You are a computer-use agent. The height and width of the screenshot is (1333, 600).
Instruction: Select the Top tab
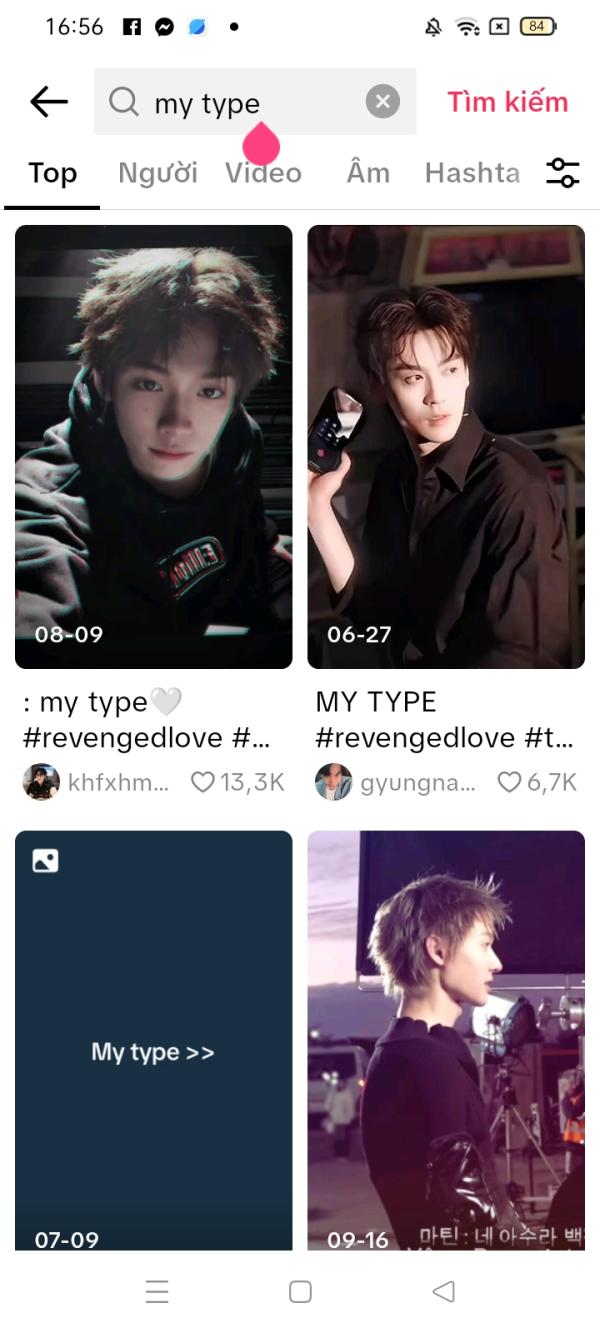pyautogui.click(x=52, y=173)
